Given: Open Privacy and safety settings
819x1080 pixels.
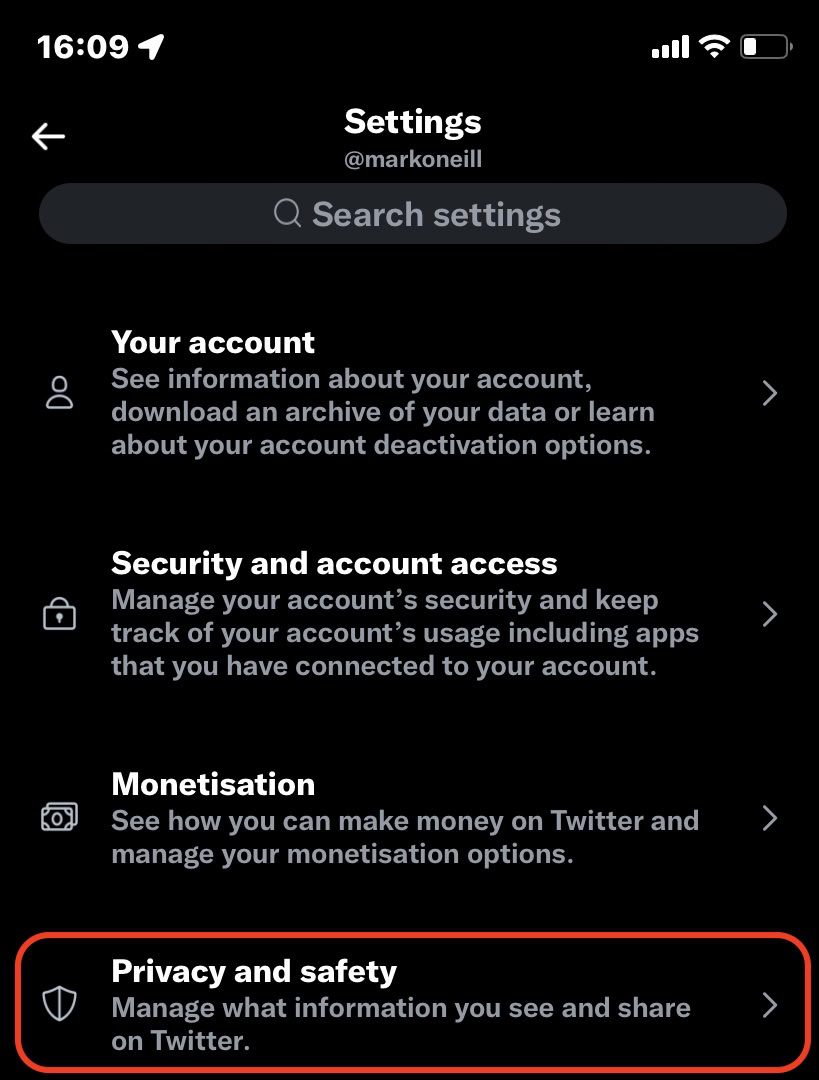Looking at the screenshot, I should (410, 1004).
